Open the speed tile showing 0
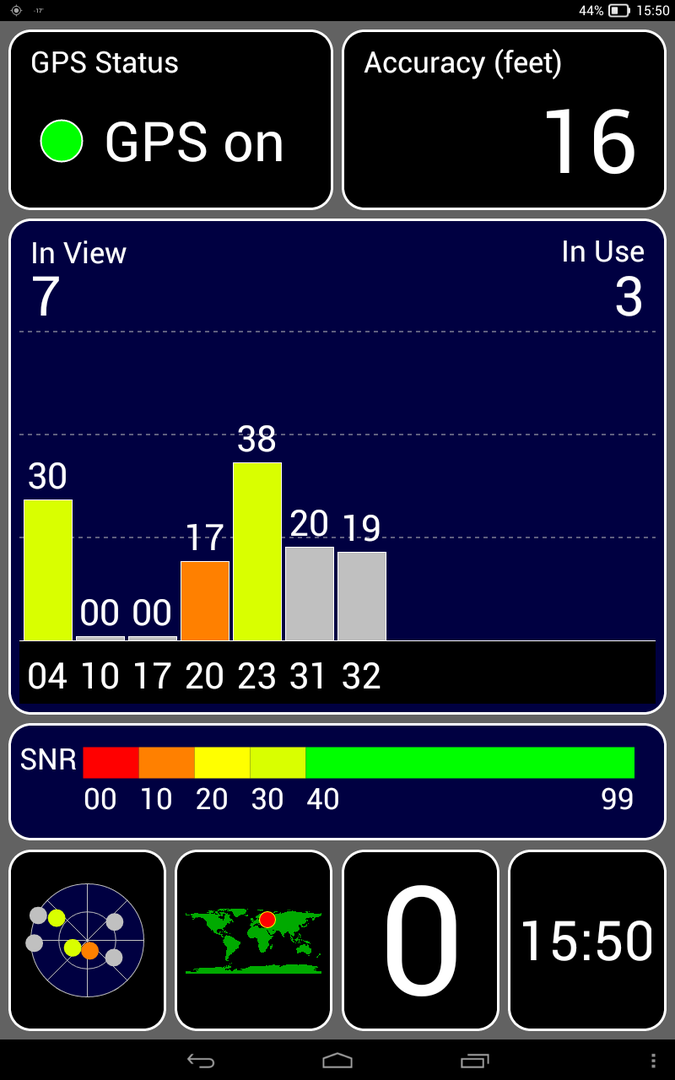The image size is (675, 1080). pos(420,940)
